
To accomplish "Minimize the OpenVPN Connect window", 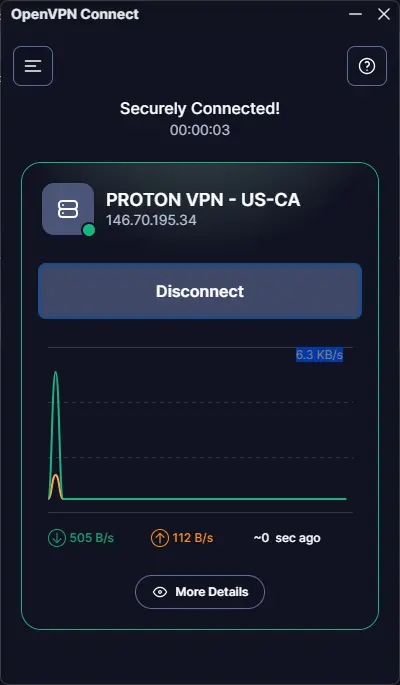I will click(x=355, y=14).
